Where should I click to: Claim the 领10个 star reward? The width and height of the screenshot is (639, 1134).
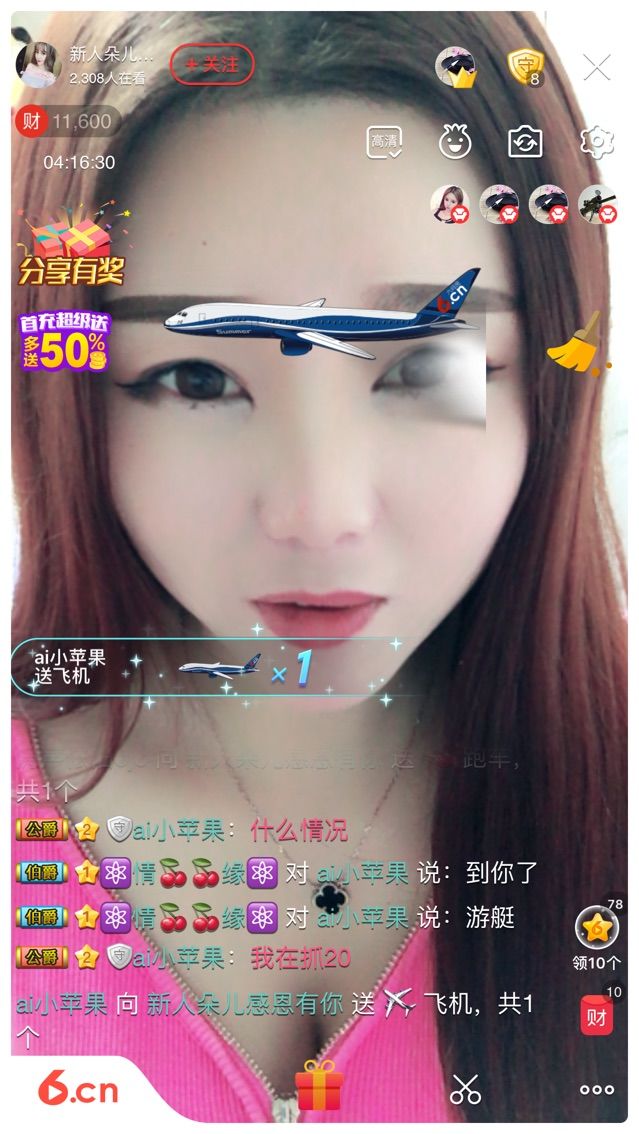point(596,935)
